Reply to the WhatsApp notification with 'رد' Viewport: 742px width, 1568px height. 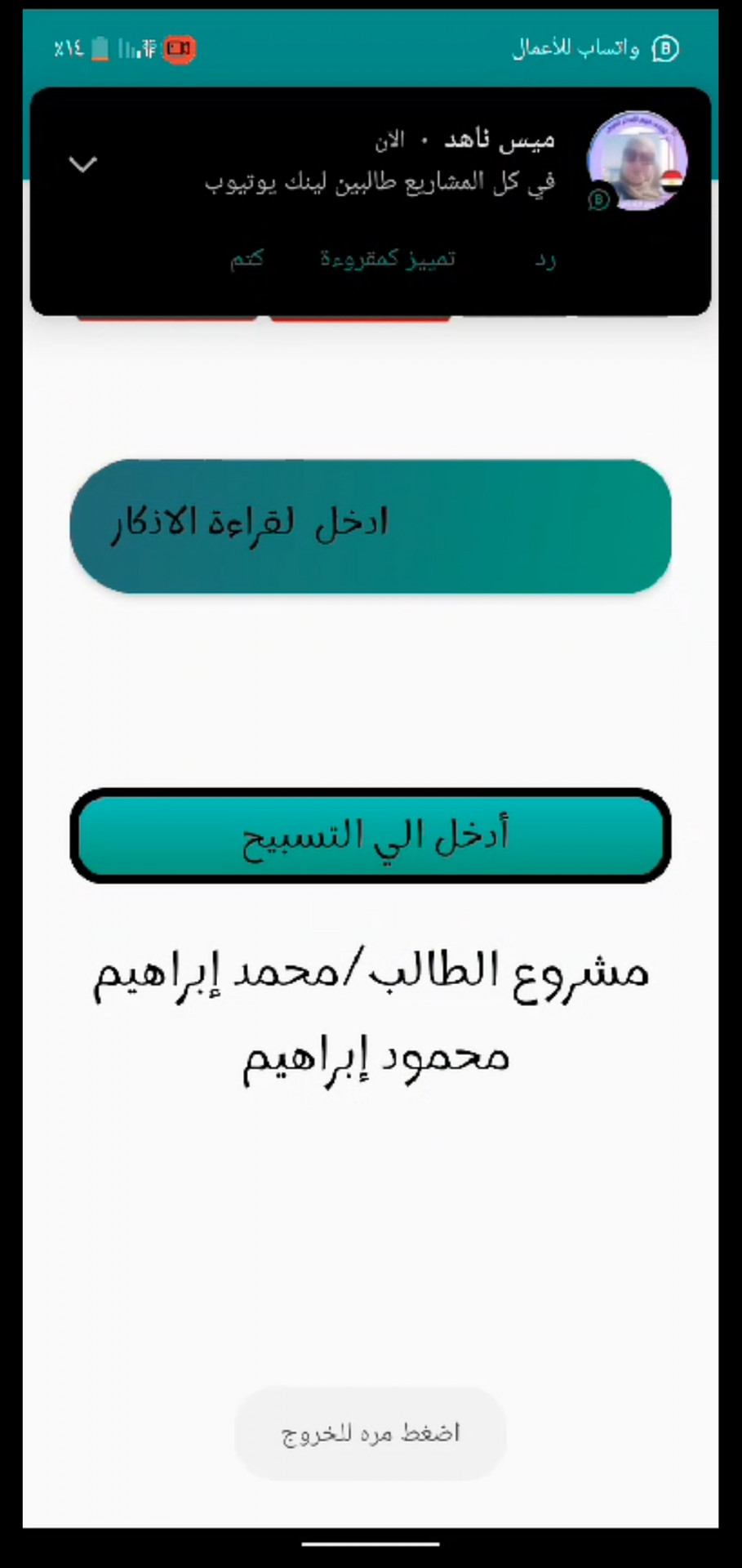[x=545, y=260]
